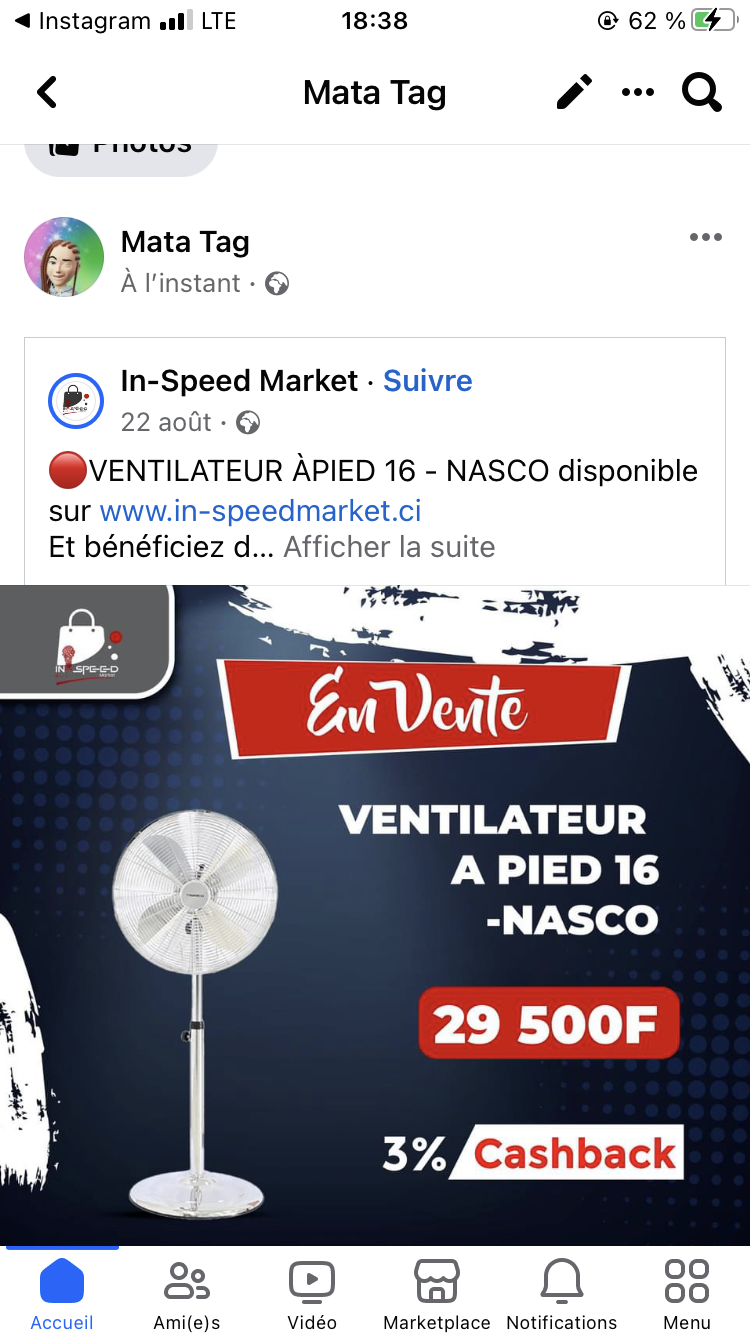The width and height of the screenshot is (750, 1334).
Task: Tap the pencil edit icon
Action: (574, 93)
